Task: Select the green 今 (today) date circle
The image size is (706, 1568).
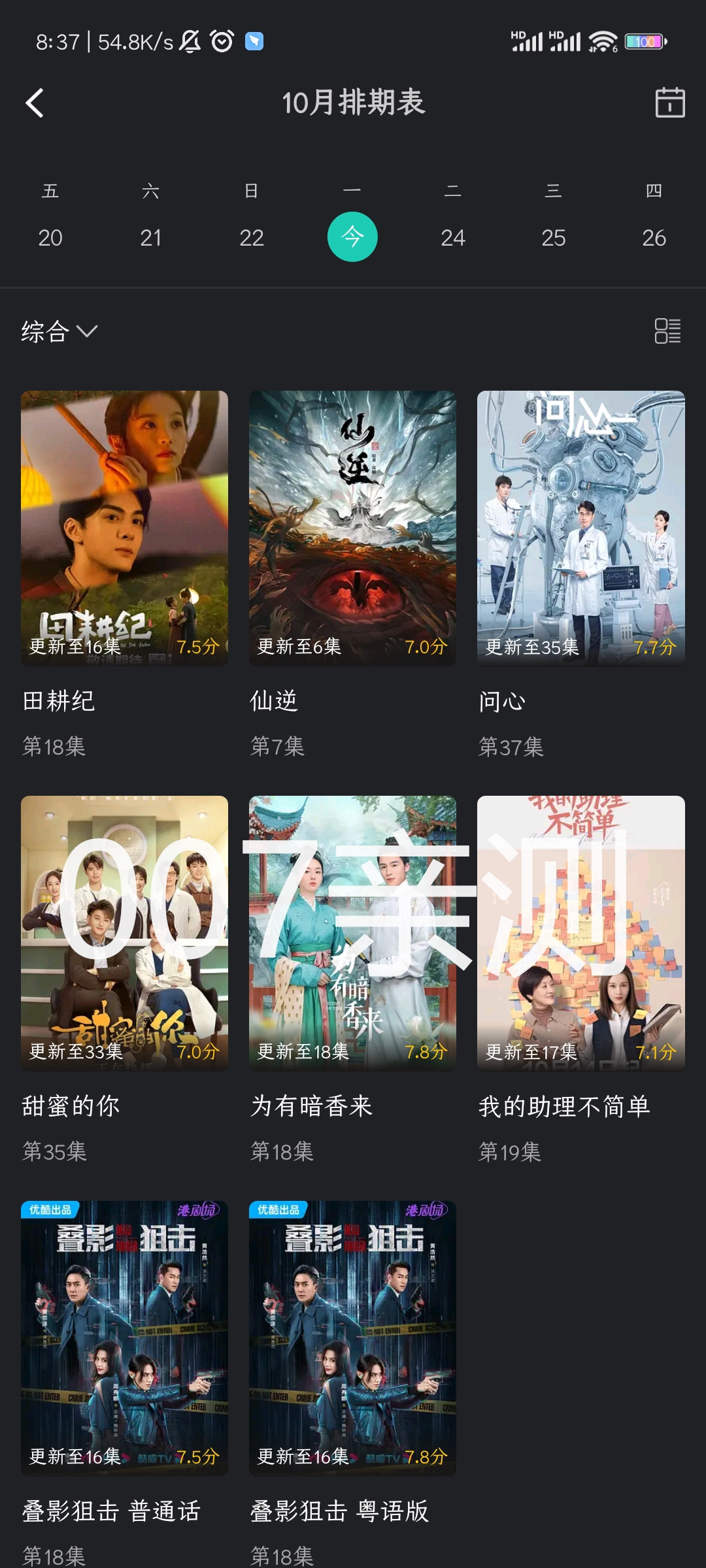Action: 353,237
